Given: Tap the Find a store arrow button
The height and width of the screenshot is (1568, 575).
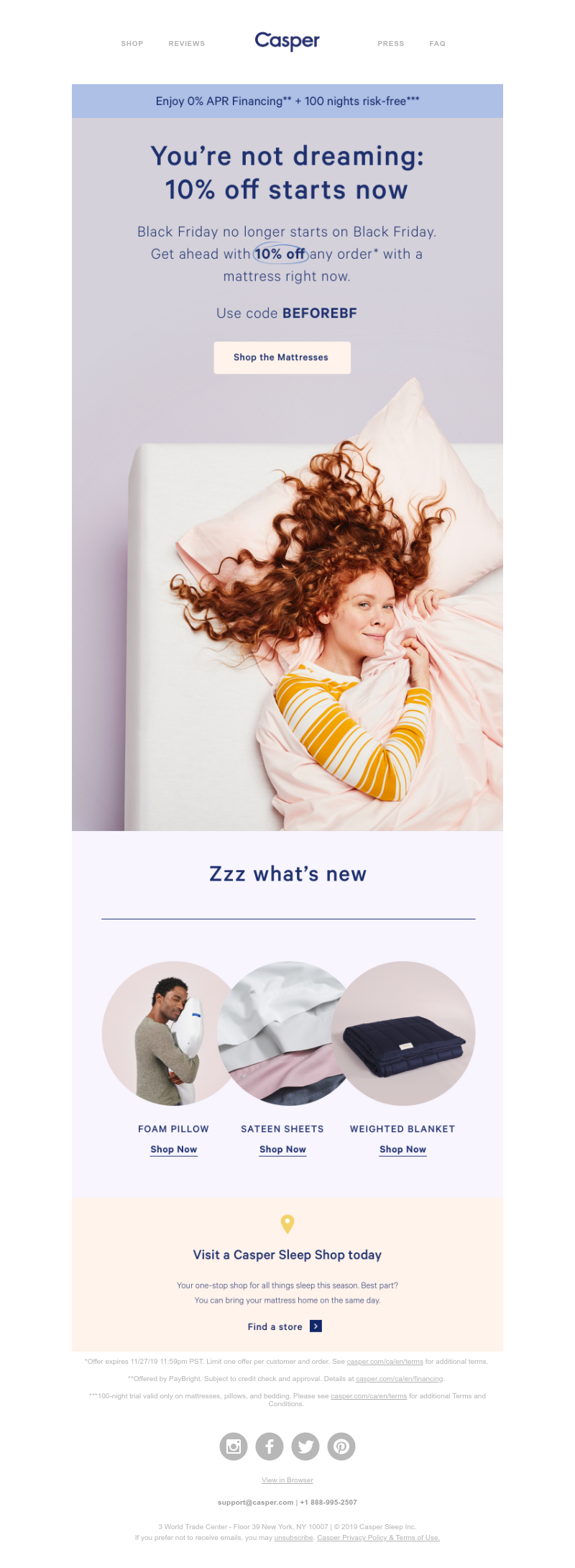Looking at the screenshot, I should pos(316,1326).
